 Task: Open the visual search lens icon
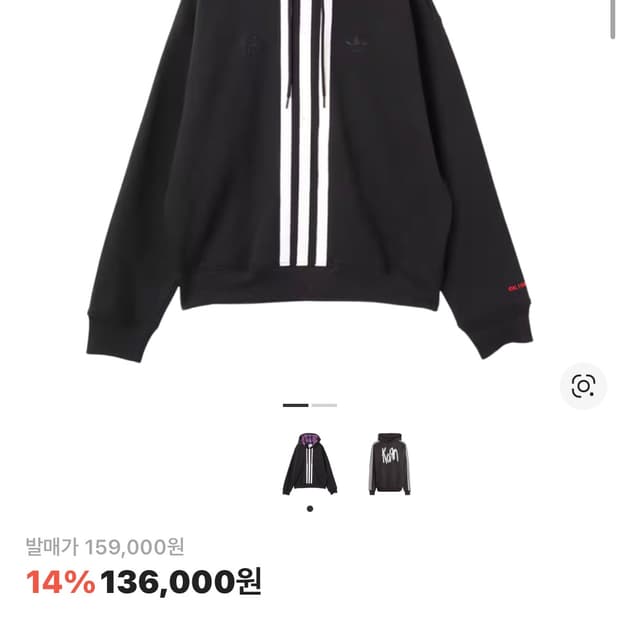click(583, 386)
